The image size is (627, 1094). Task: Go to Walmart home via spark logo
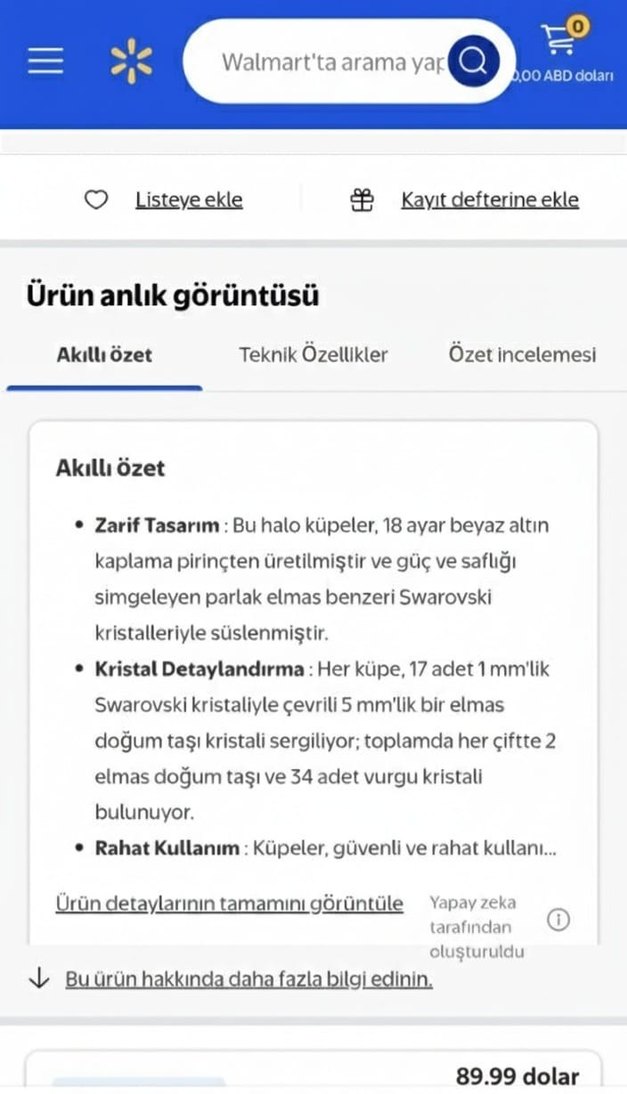click(x=131, y=62)
